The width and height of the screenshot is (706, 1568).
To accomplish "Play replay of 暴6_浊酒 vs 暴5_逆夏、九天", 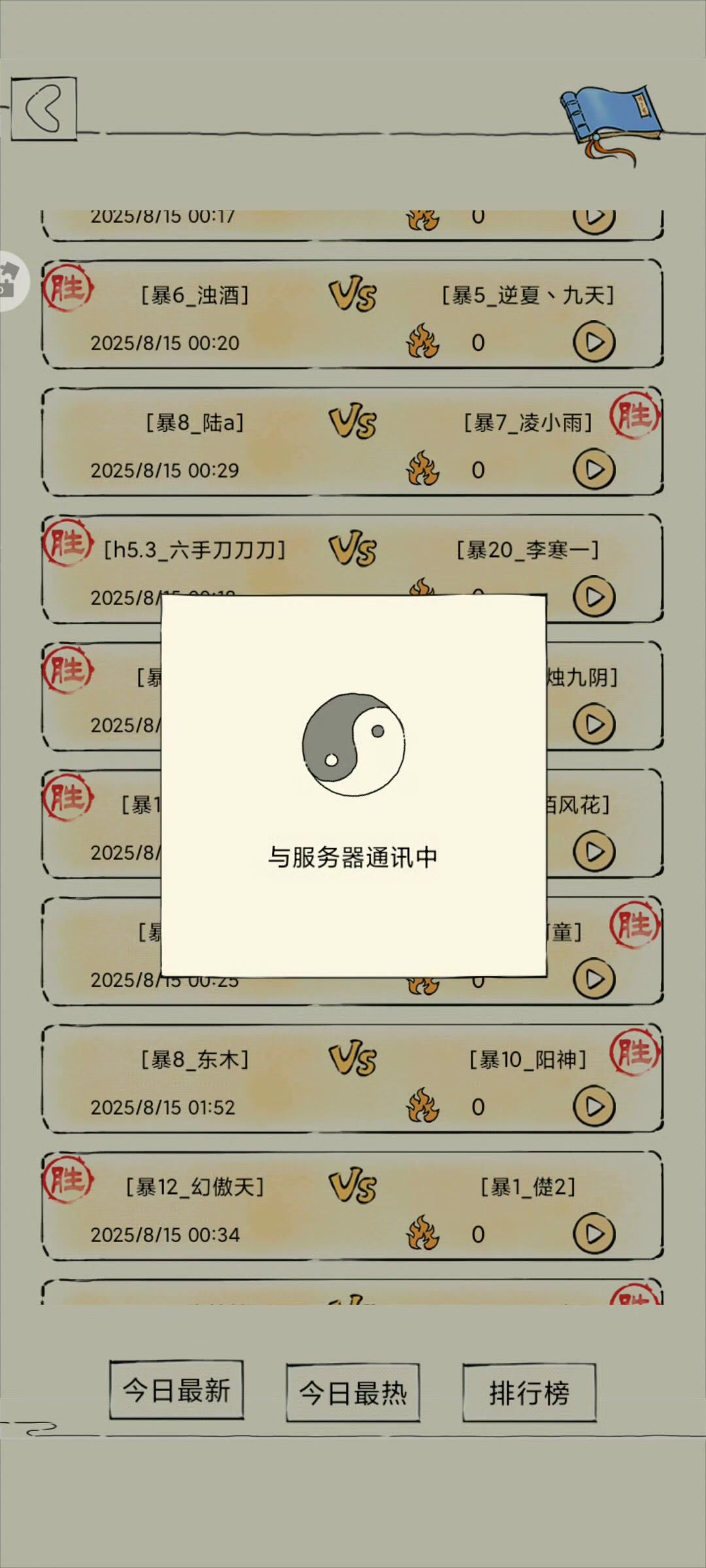I will 594,342.
